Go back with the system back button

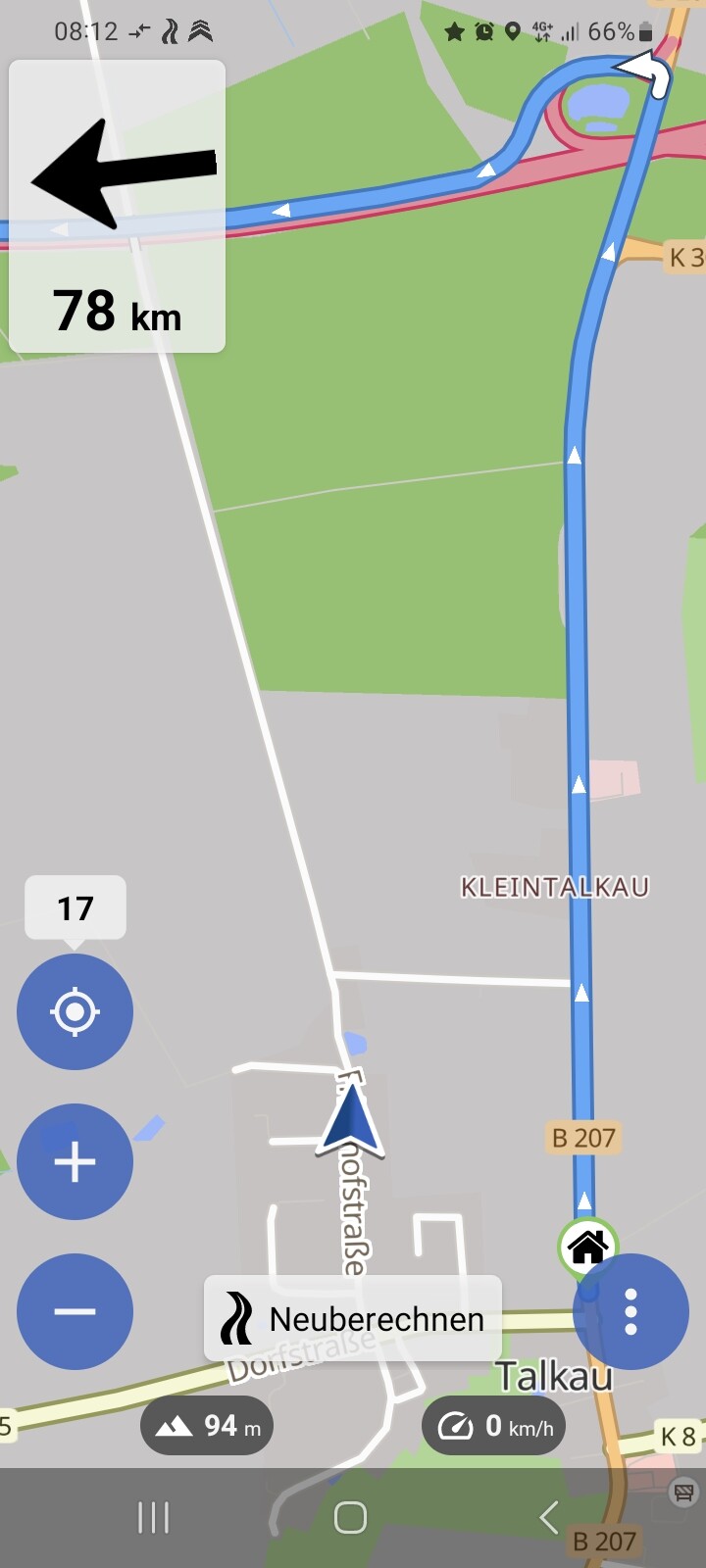[x=549, y=1517]
